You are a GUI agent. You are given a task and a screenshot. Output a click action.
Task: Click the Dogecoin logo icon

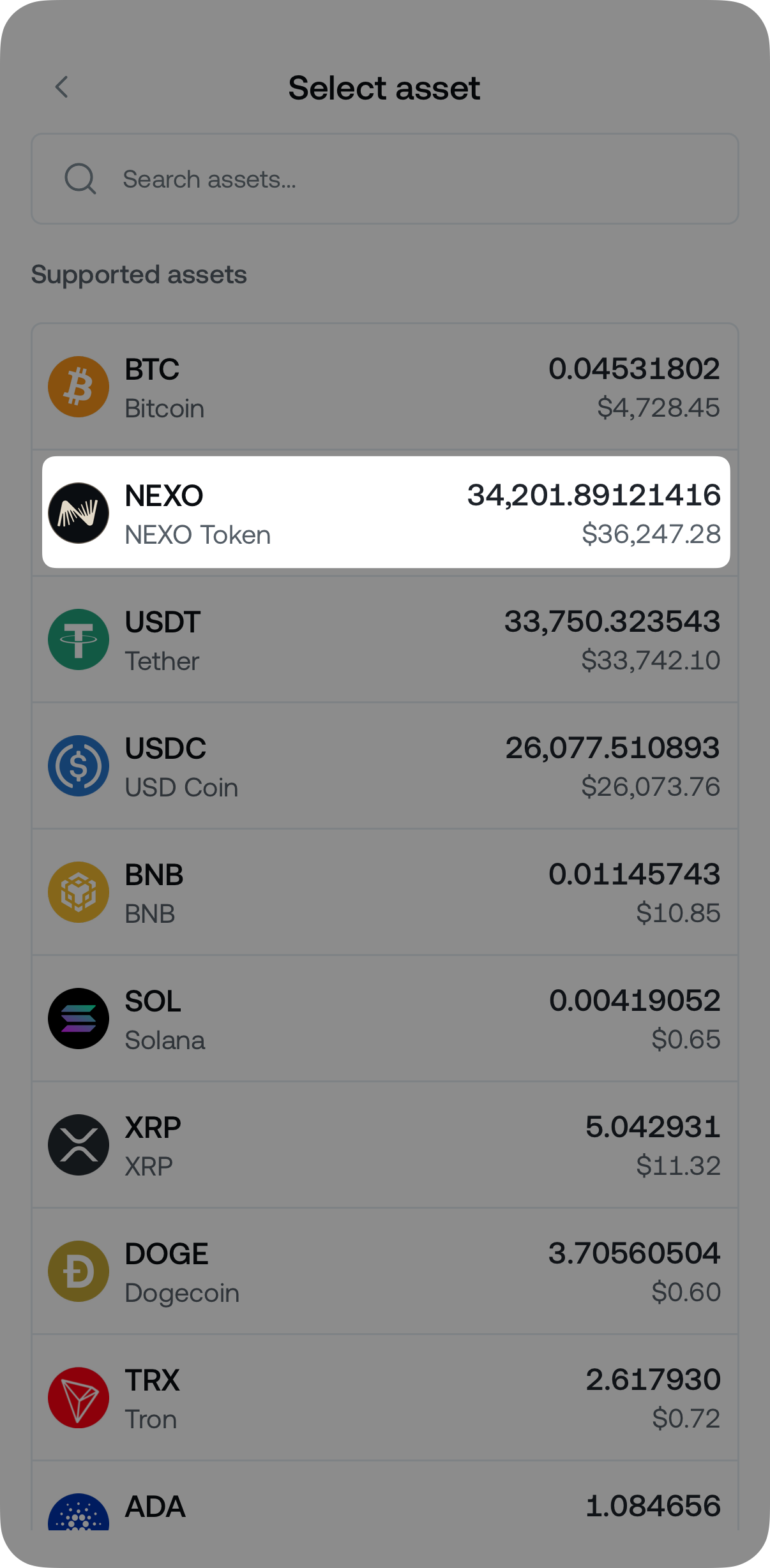point(79,1271)
